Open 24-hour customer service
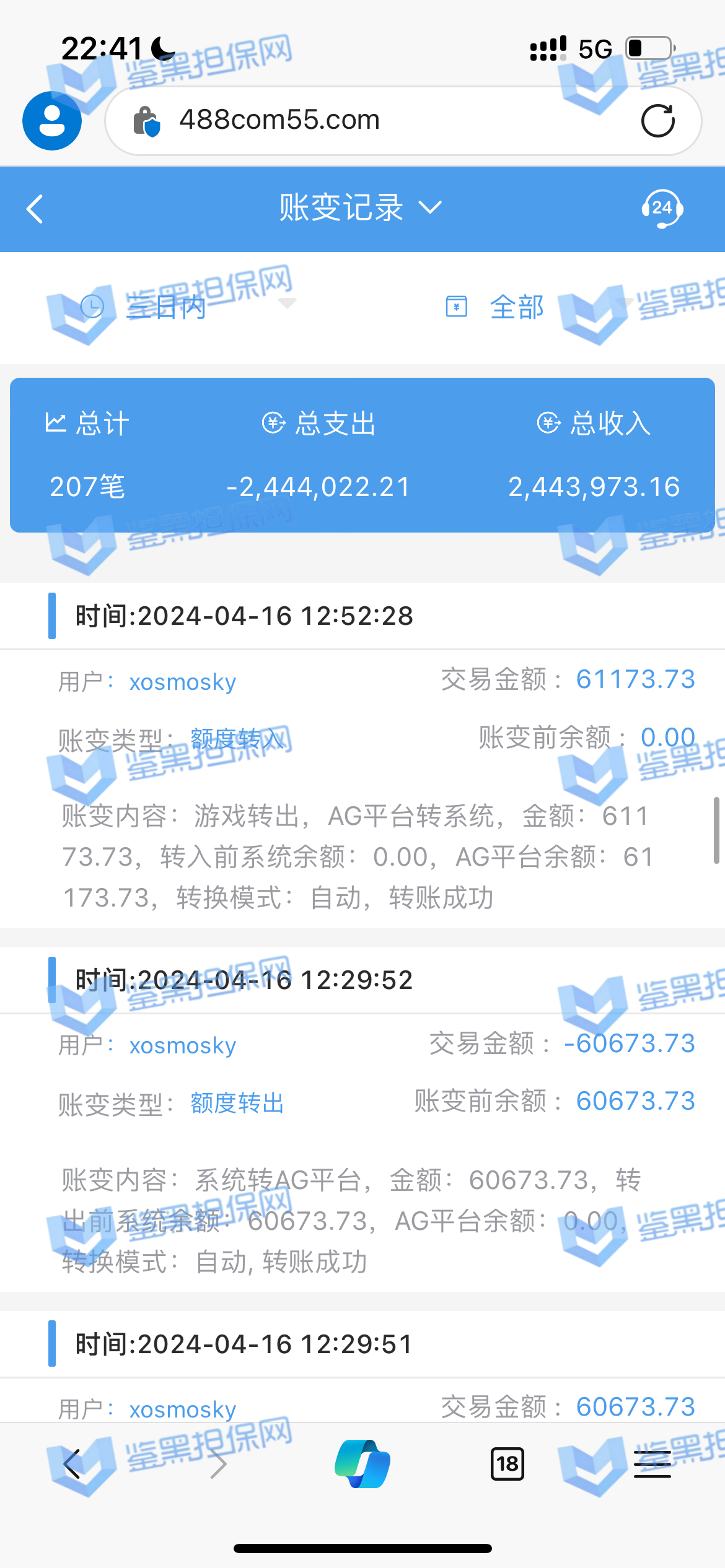Image resolution: width=725 pixels, height=1568 pixels. pos(662,209)
